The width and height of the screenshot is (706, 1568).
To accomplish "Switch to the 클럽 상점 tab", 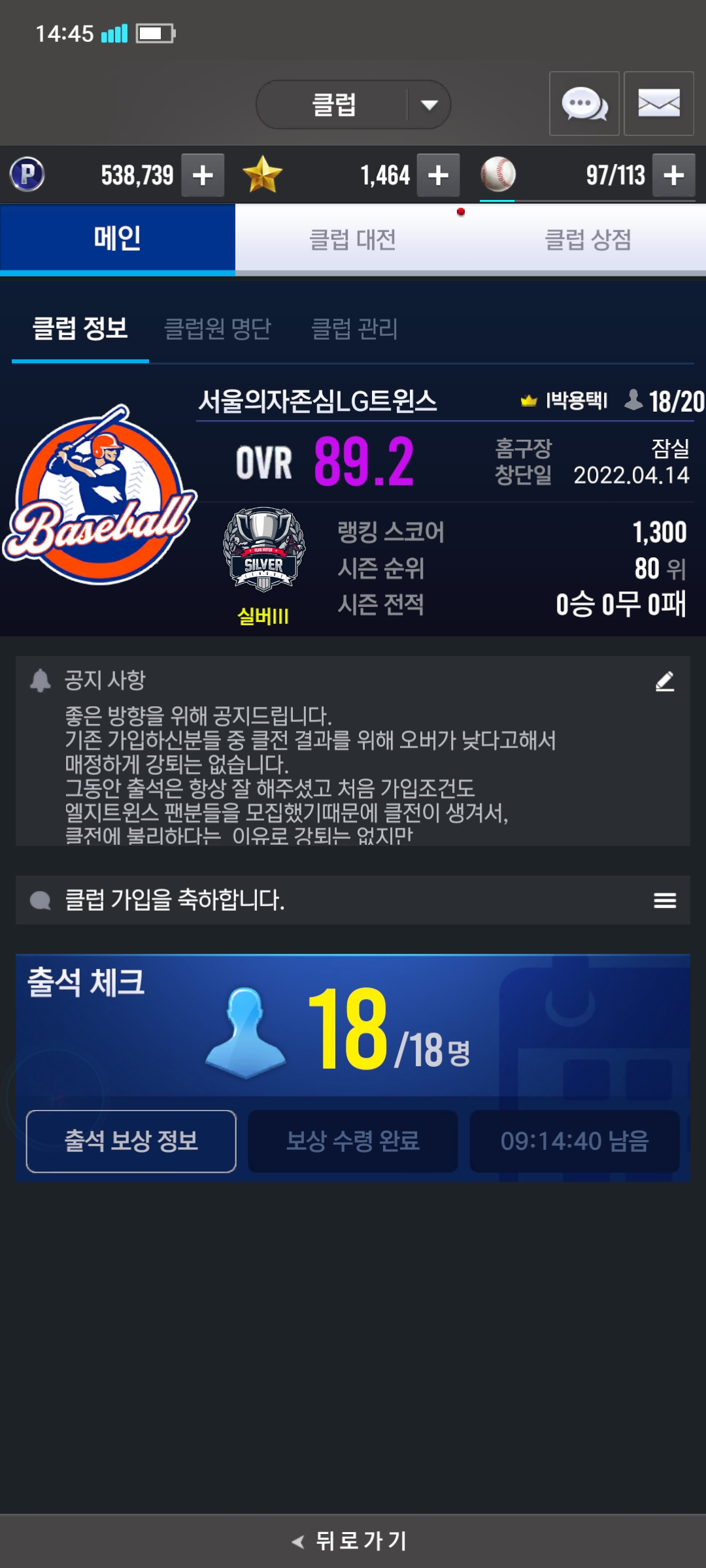I will click(588, 240).
